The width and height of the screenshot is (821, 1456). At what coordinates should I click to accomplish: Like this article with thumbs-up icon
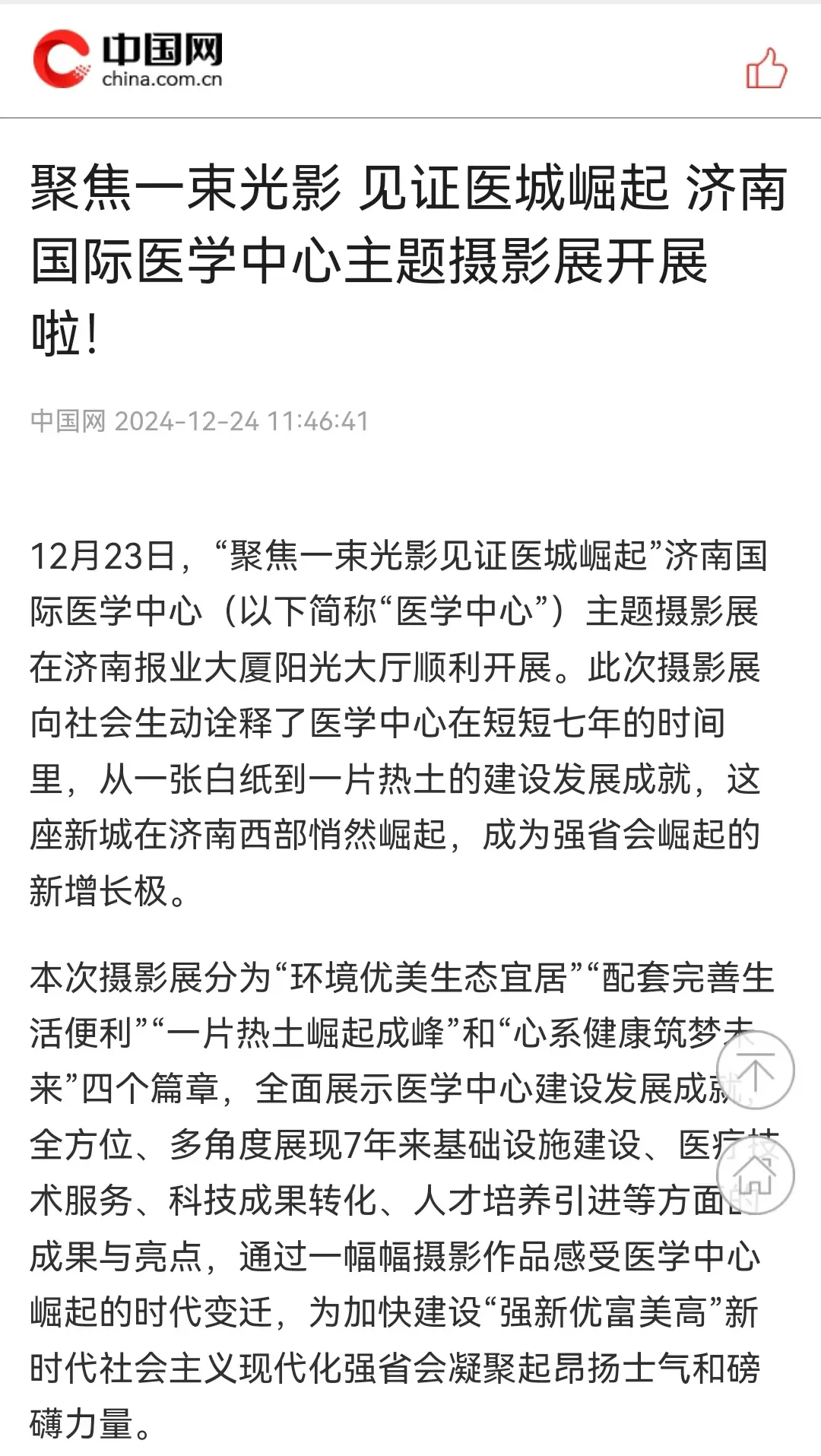click(x=766, y=68)
